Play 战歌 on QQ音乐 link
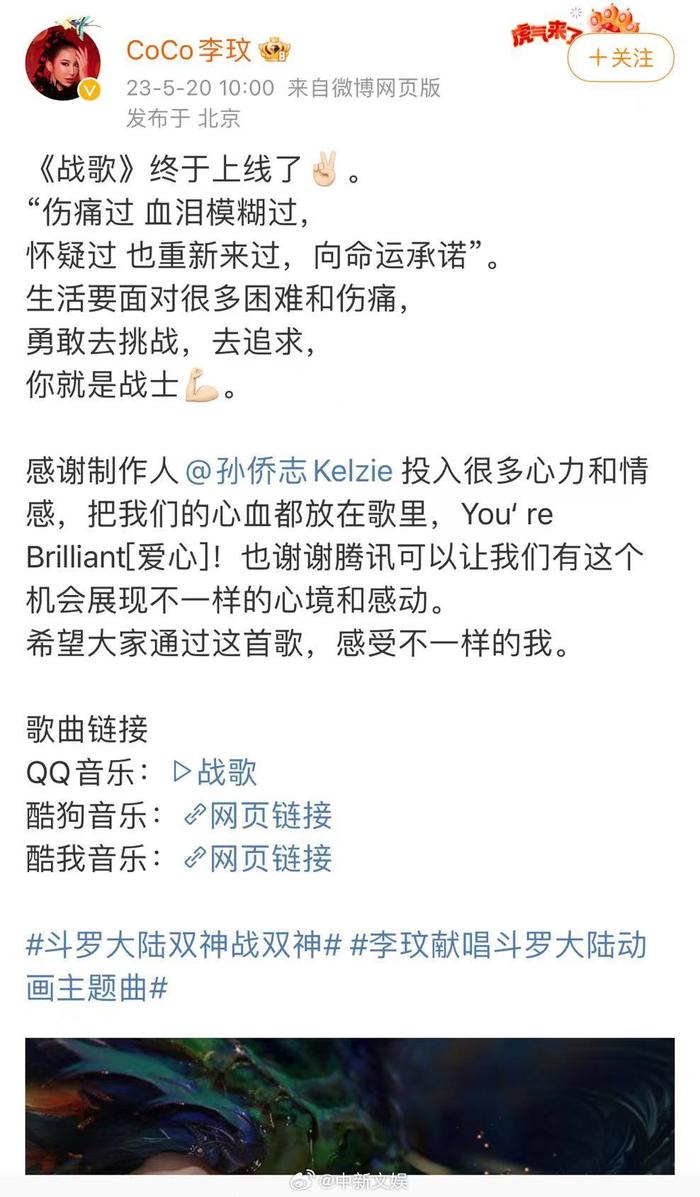The height and width of the screenshot is (1197, 700). pyautogui.click(x=215, y=772)
